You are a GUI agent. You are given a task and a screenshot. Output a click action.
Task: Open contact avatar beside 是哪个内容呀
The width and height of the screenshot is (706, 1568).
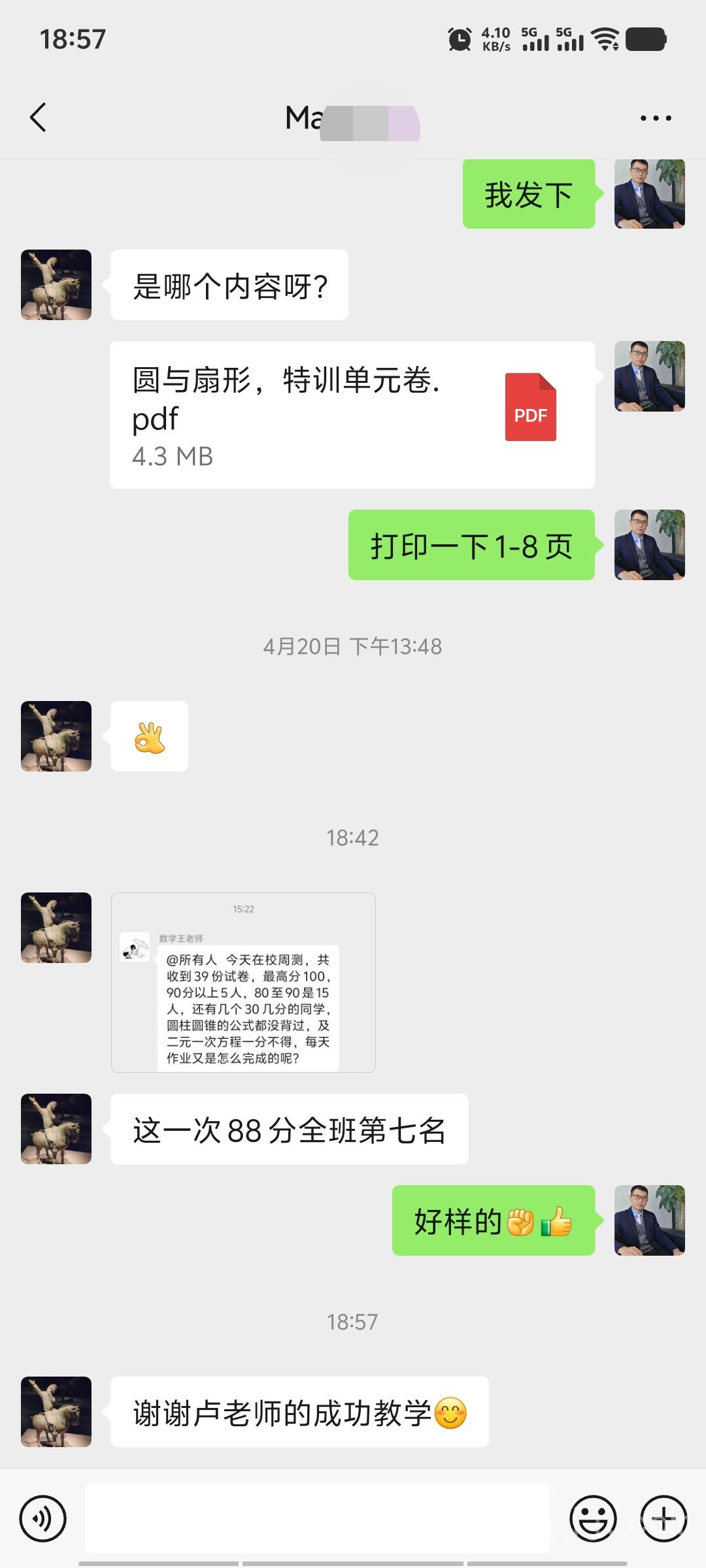pyautogui.click(x=56, y=285)
